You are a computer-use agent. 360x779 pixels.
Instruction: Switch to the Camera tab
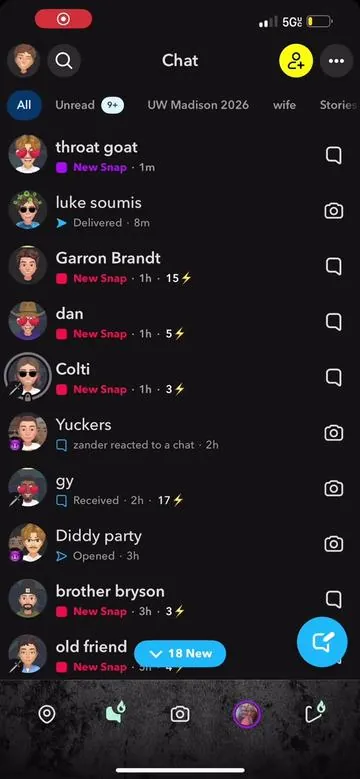point(180,715)
